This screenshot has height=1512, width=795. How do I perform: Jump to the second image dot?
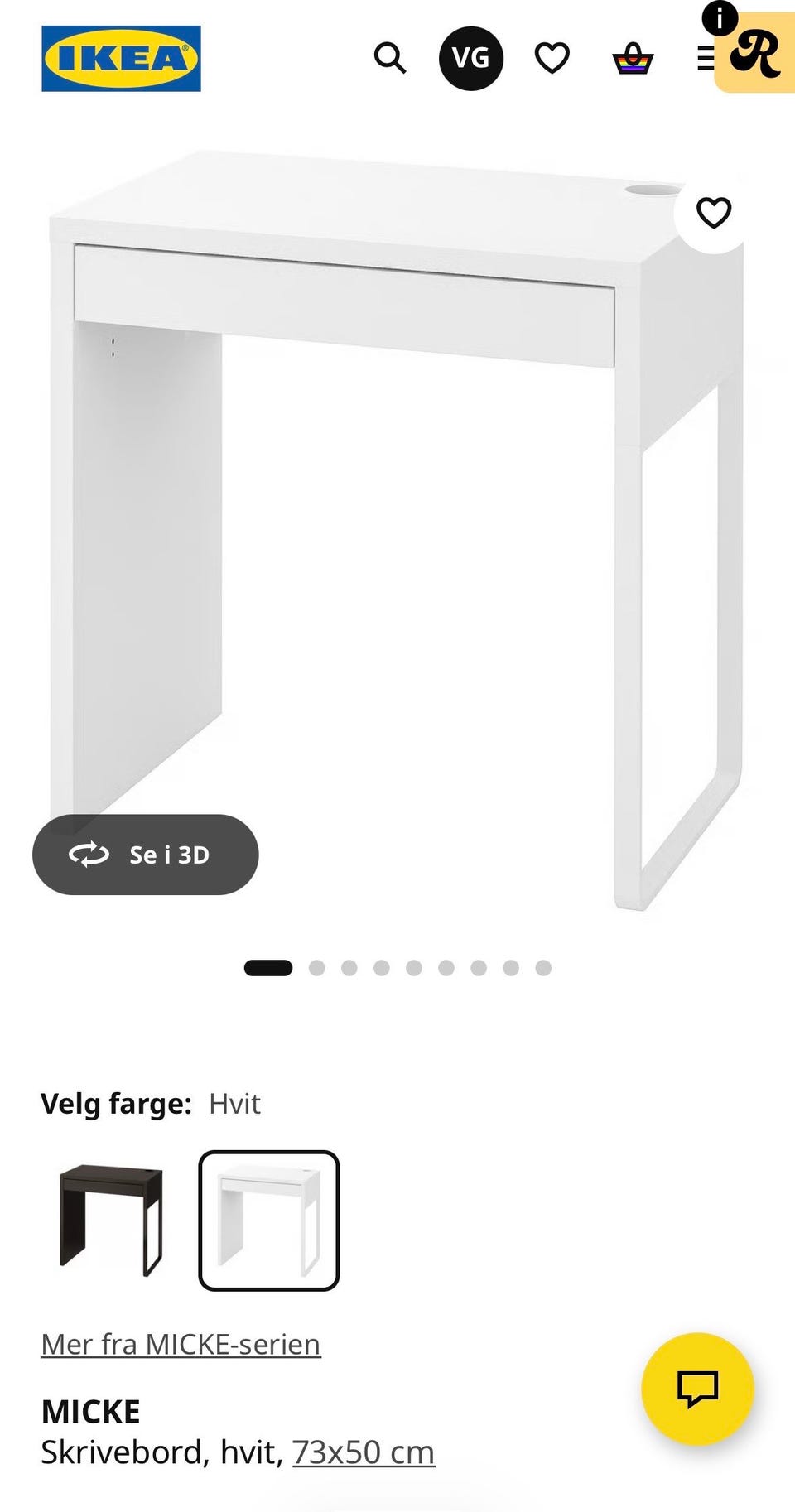click(316, 968)
